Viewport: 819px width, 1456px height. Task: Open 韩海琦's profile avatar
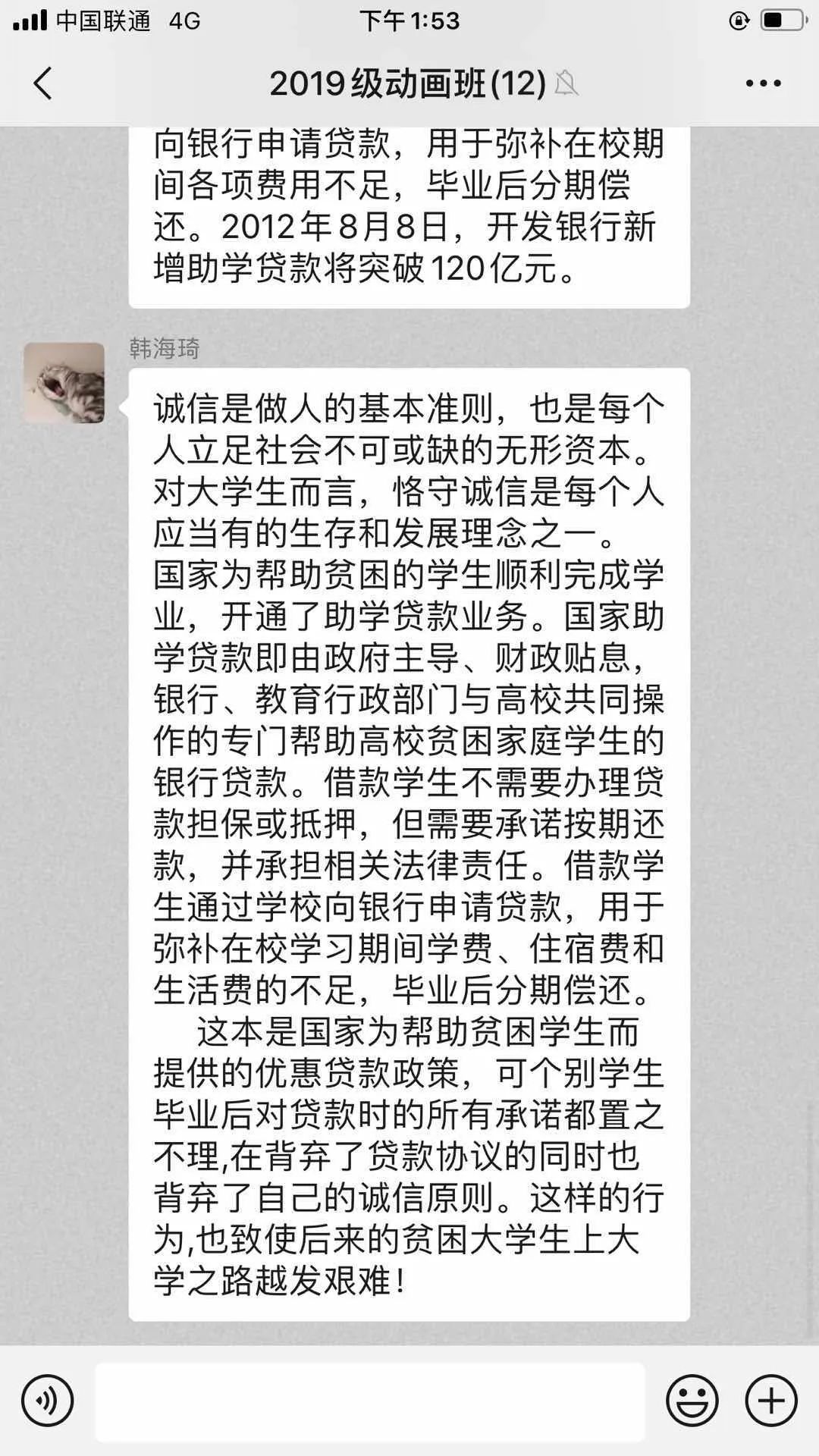coord(64,383)
